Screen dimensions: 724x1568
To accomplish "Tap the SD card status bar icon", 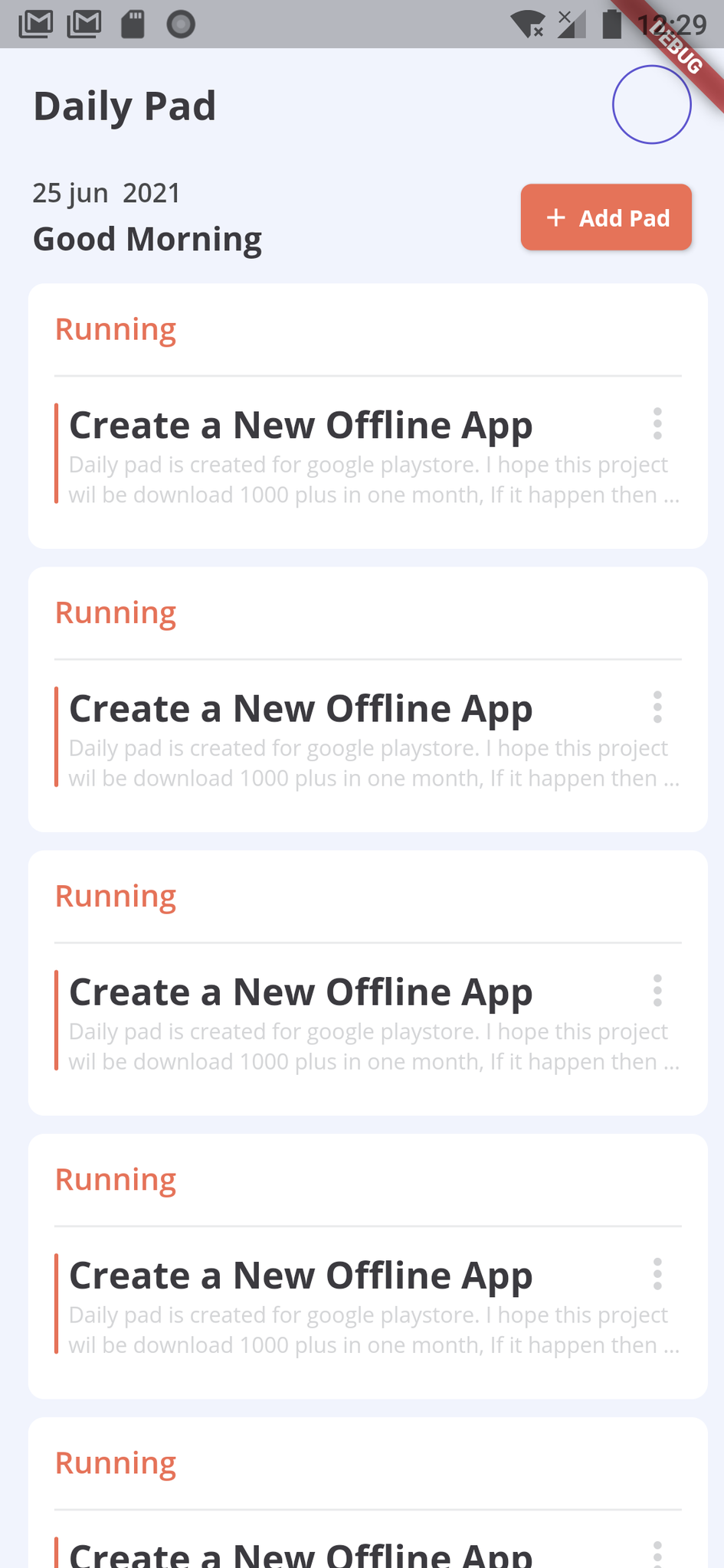I will coord(132,23).
